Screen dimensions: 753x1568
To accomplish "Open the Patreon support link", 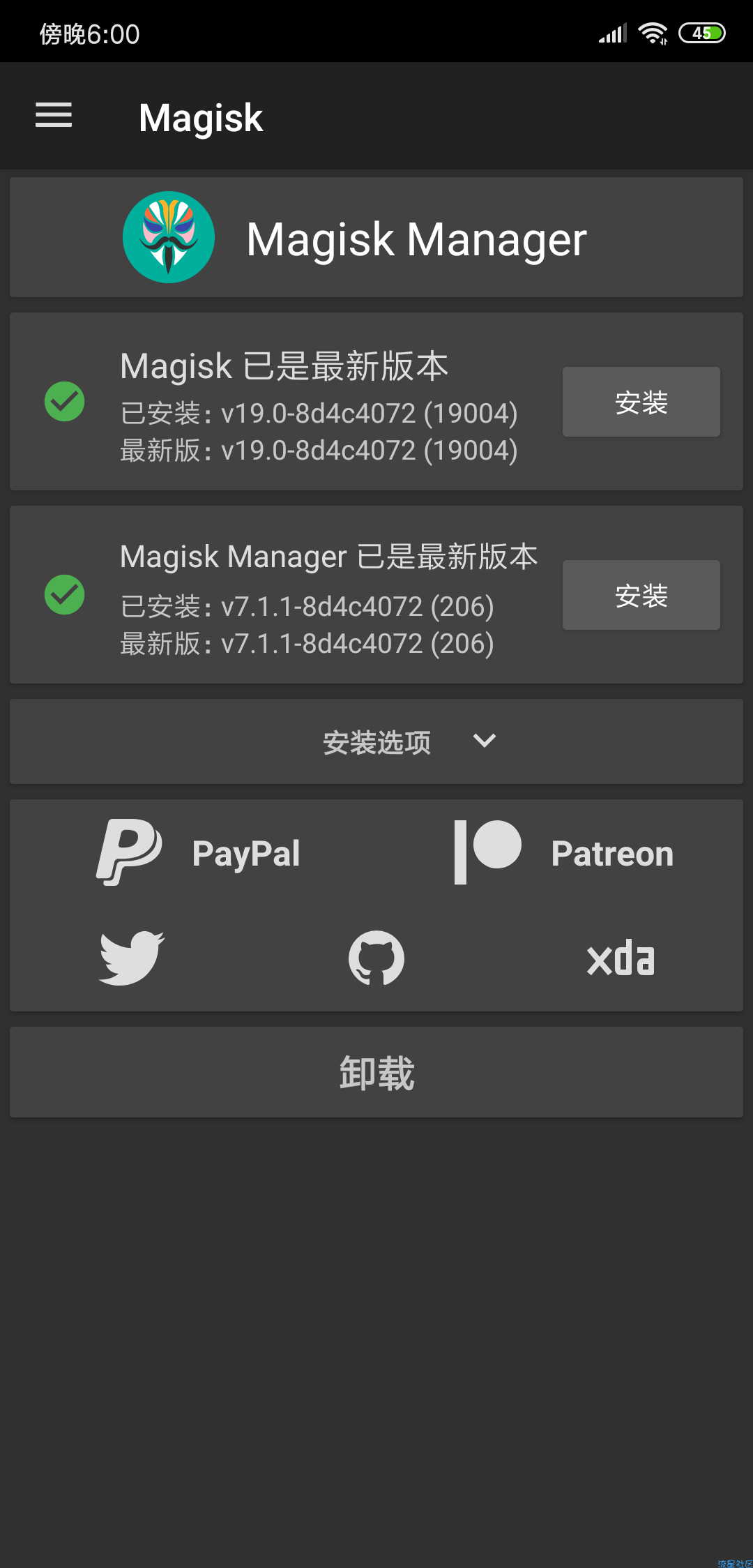I will [x=563, y=852].
